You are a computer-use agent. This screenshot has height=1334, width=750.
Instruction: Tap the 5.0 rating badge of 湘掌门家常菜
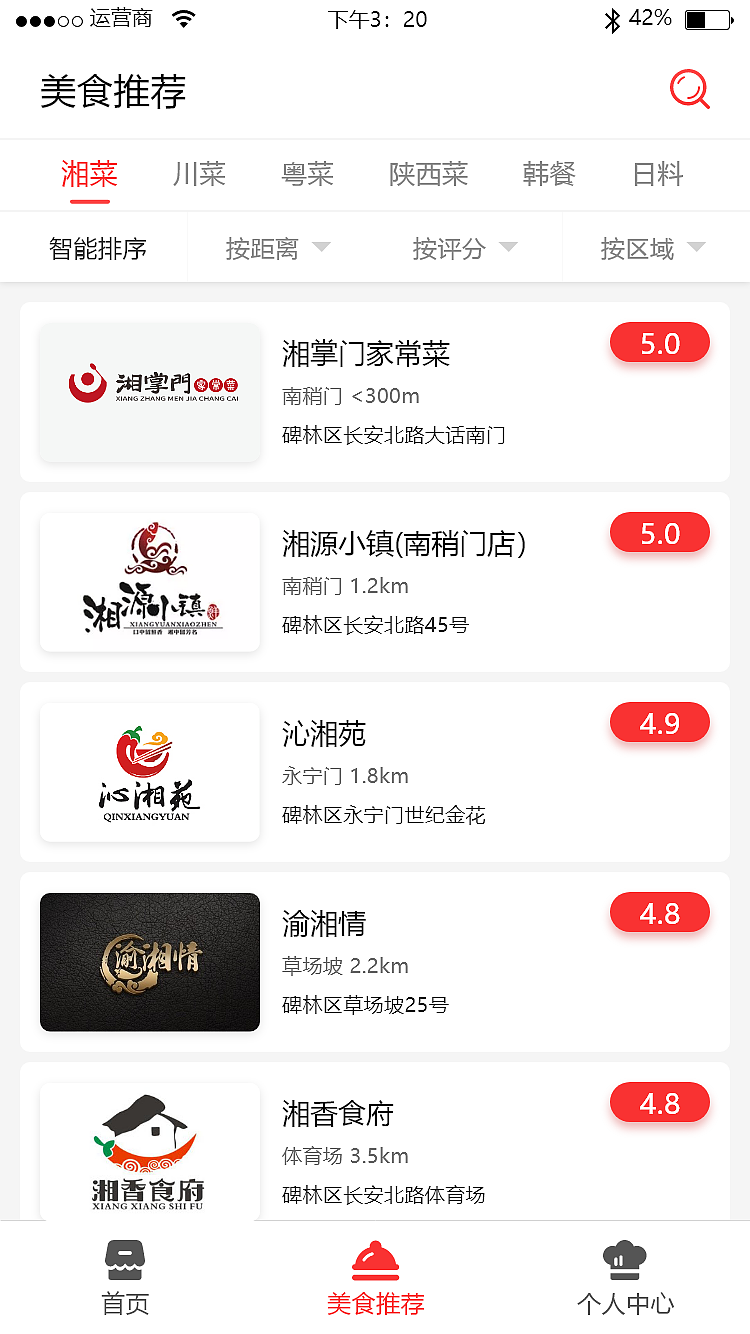[x=659, y=342]
